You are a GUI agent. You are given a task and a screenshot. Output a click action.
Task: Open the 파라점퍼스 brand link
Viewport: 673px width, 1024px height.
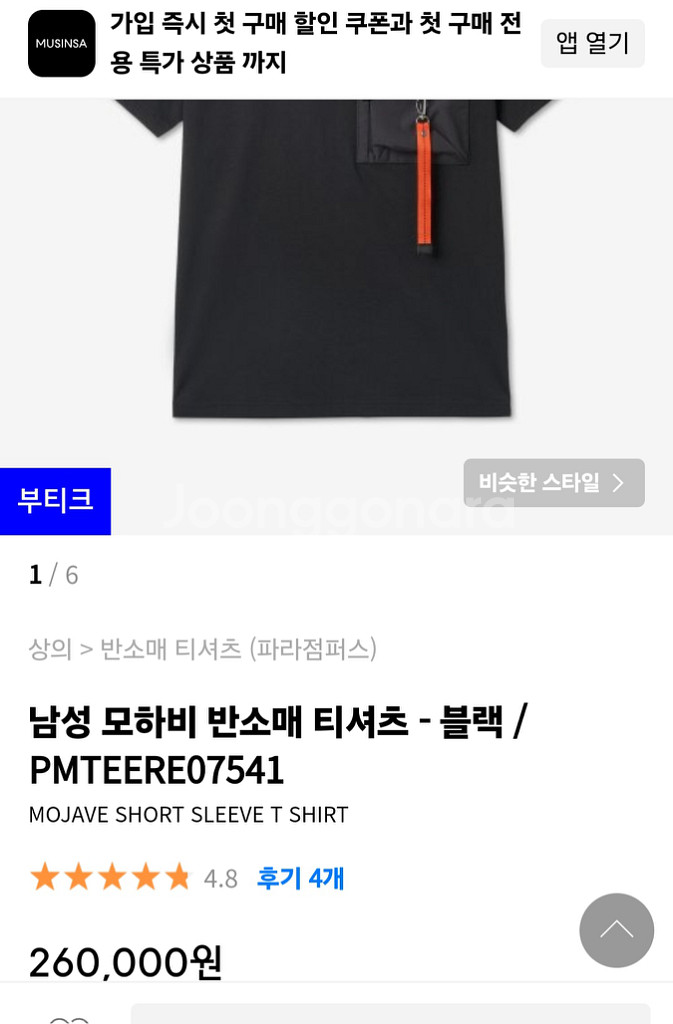(x=313, y=649)
